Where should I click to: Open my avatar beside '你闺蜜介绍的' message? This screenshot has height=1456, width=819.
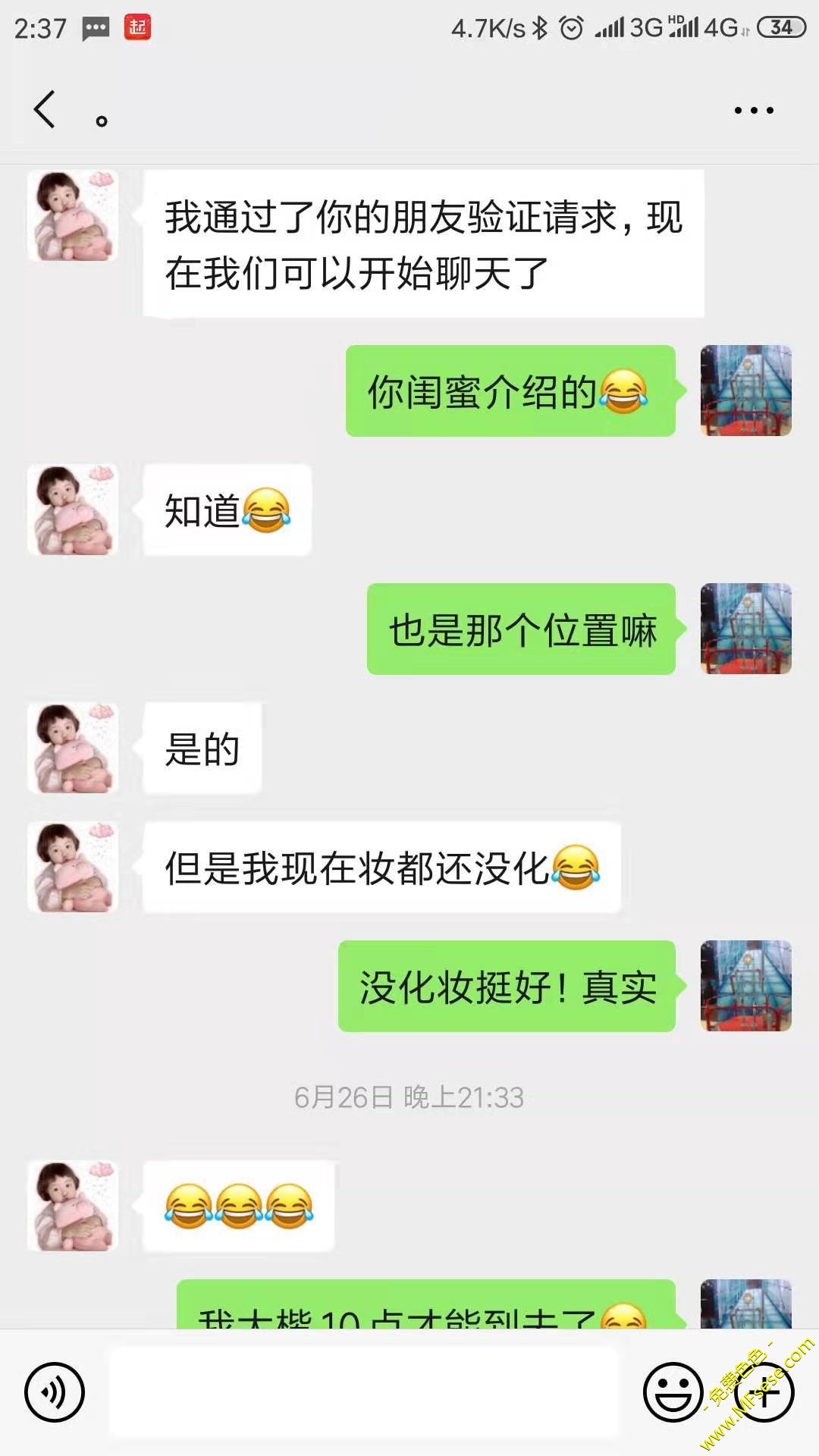click(x=745, y=391)
